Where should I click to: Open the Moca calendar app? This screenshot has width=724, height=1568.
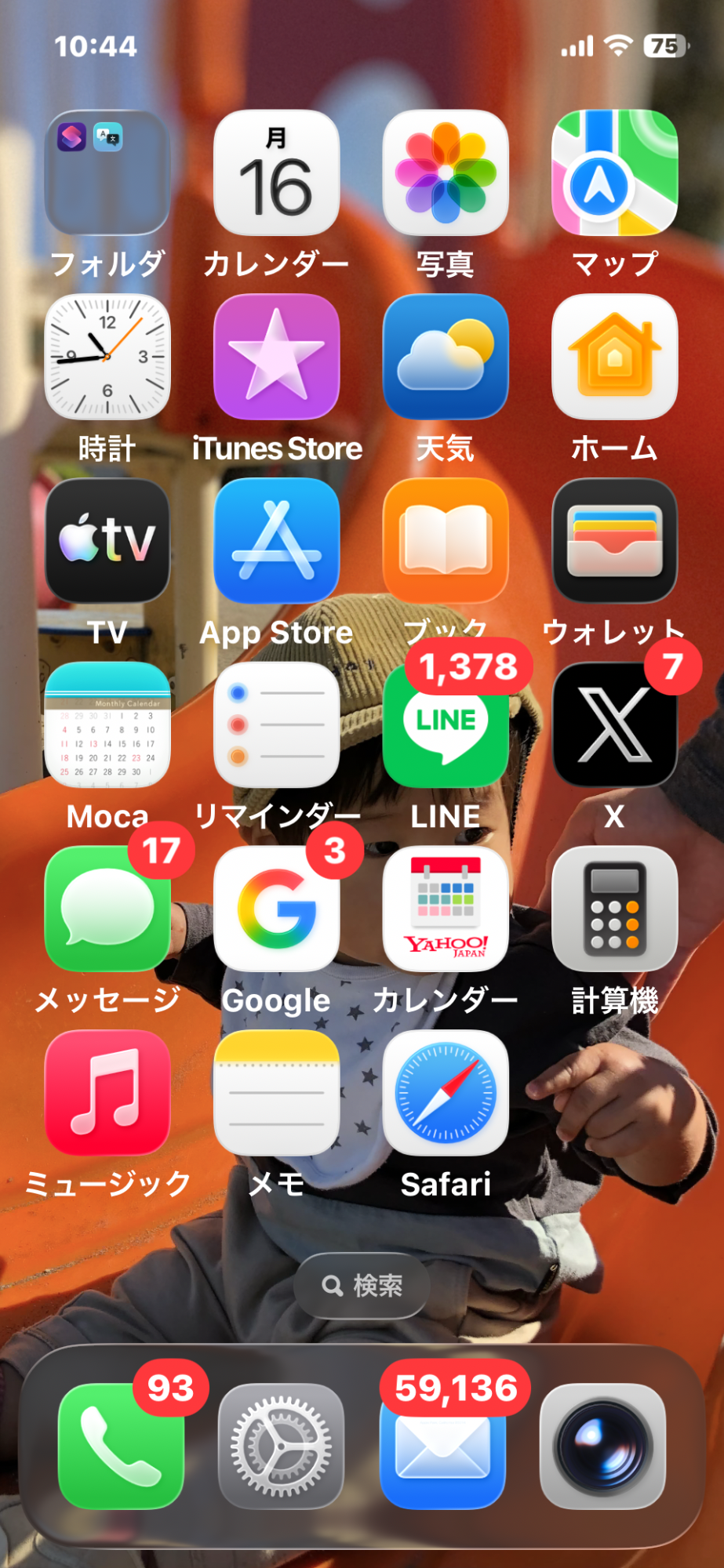[x=107, y=725]
